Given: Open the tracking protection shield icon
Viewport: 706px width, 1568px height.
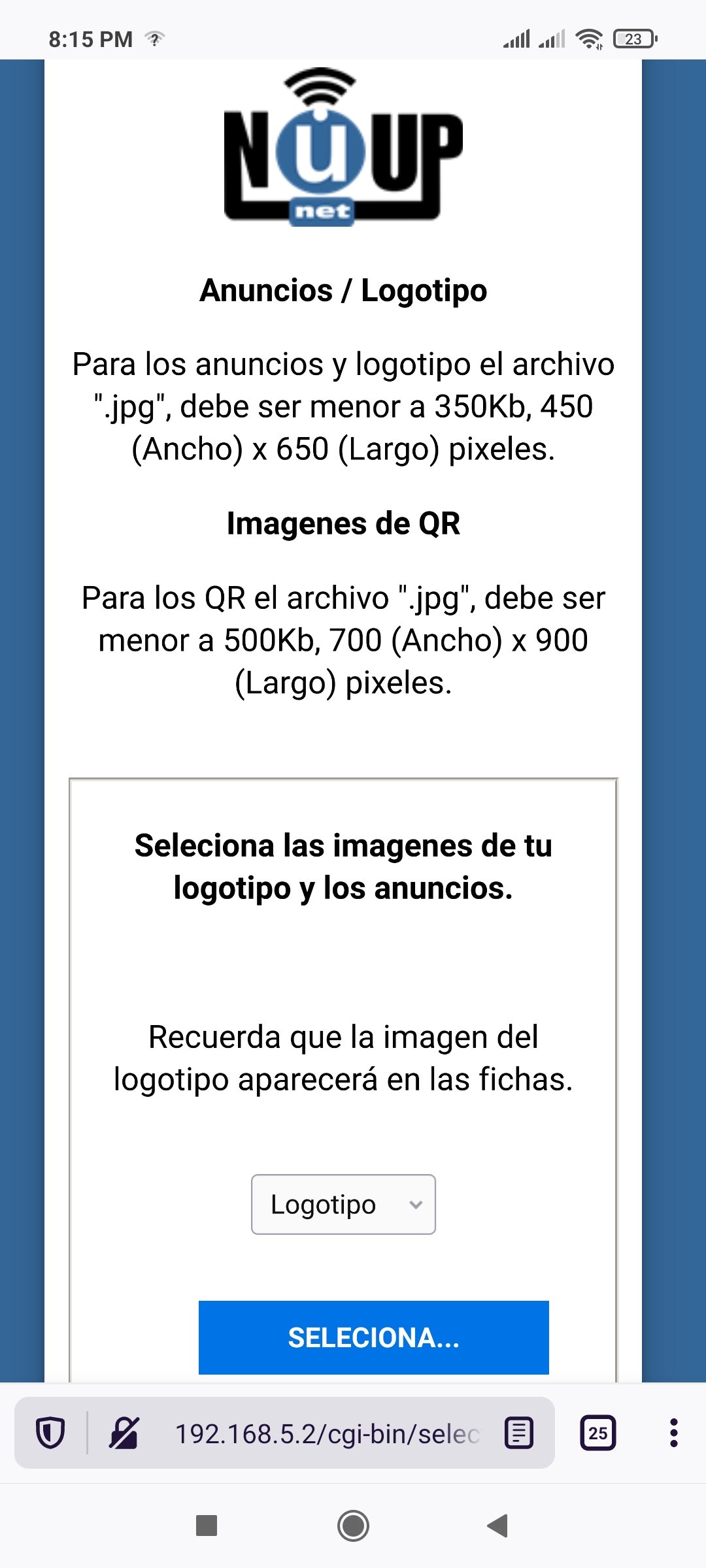Looking at the screenshot, I should tap(50, 1433).
